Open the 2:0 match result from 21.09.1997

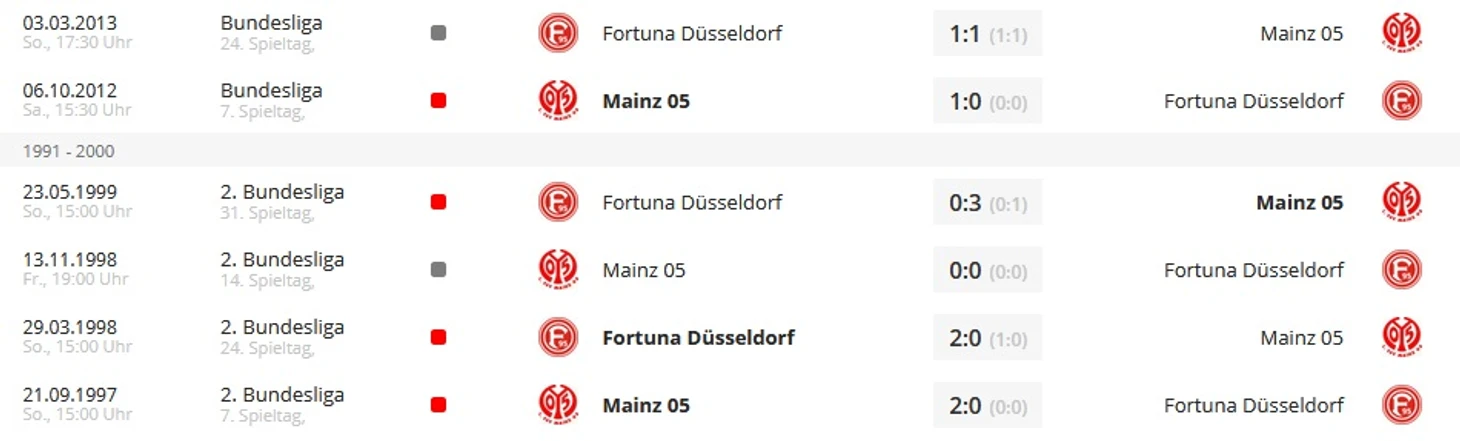(987, 405)
